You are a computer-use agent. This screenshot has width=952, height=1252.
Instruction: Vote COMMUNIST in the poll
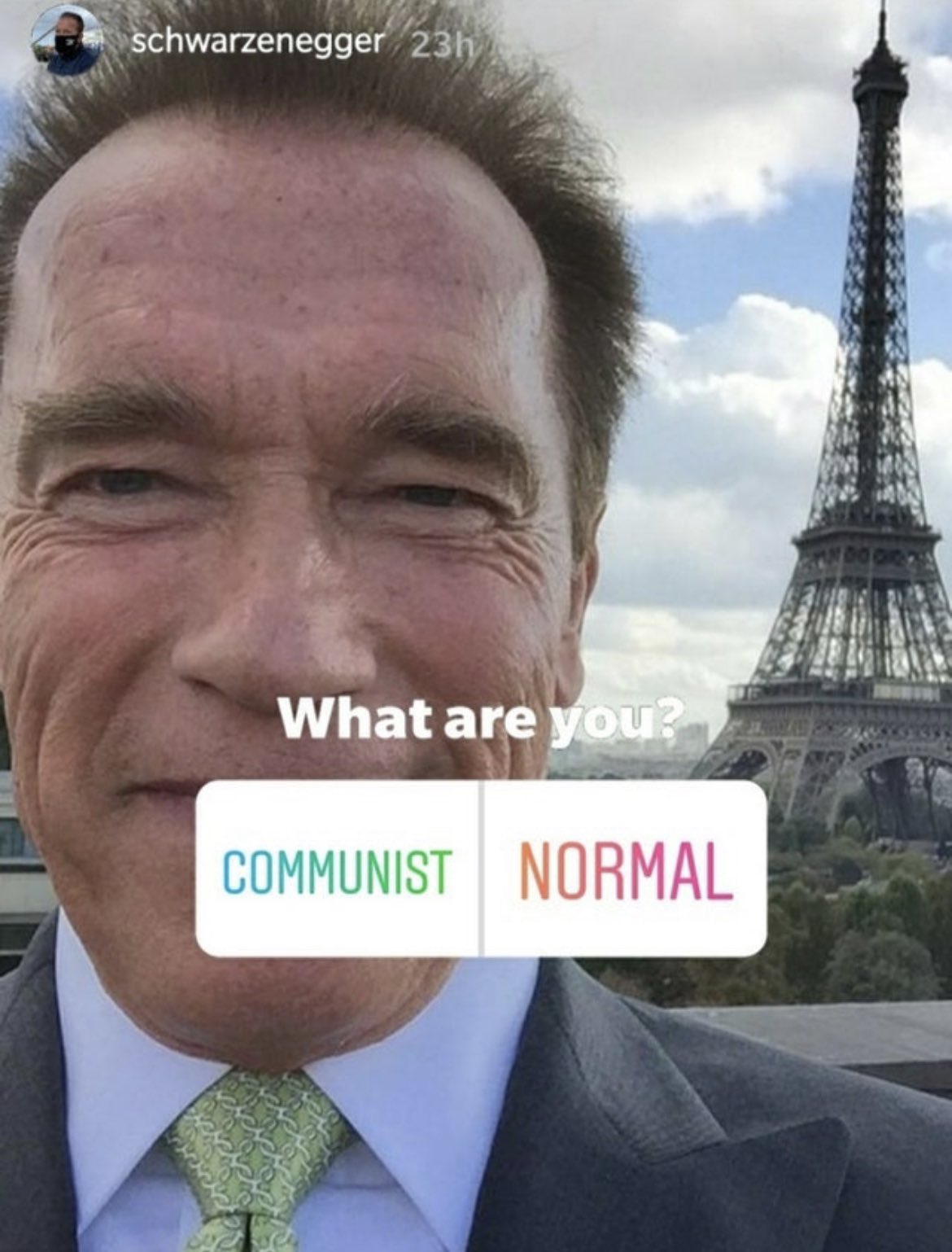coord(338,869)
